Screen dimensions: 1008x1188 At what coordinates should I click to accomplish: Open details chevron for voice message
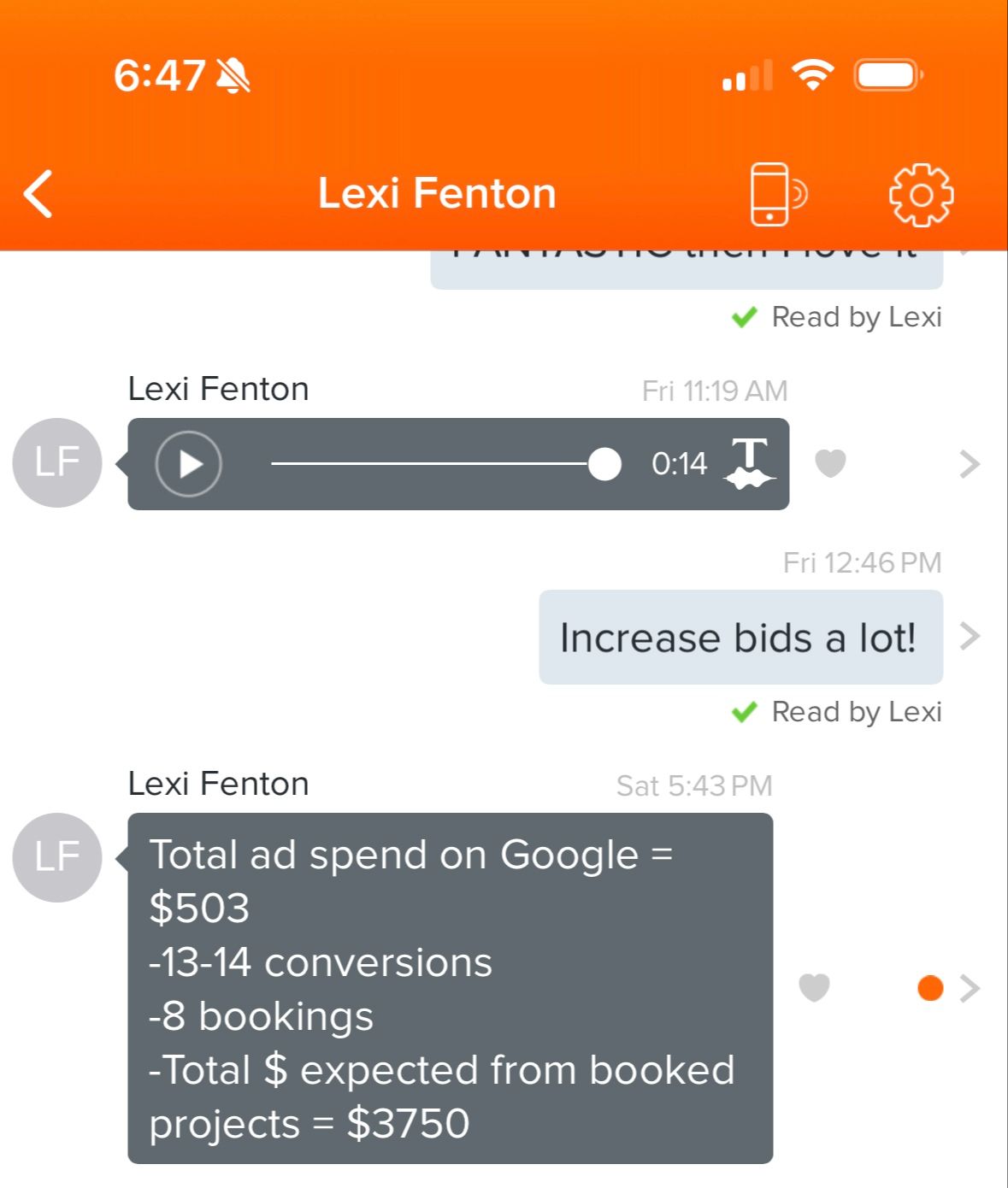[x=969, y=464]
